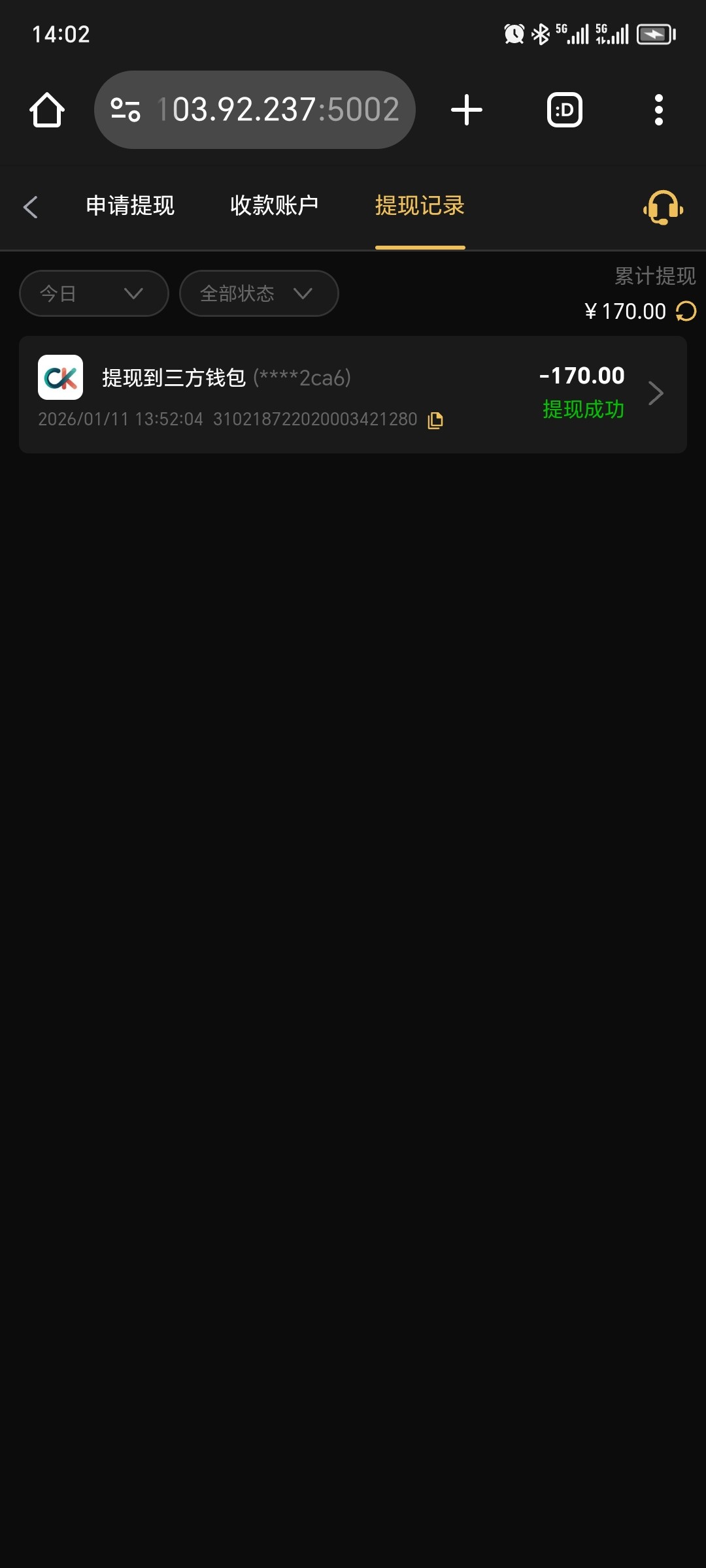This screenshot has width=706, height=1568.
Task: Open the -170.00 withdrawal record details
Action: (655, 393)
